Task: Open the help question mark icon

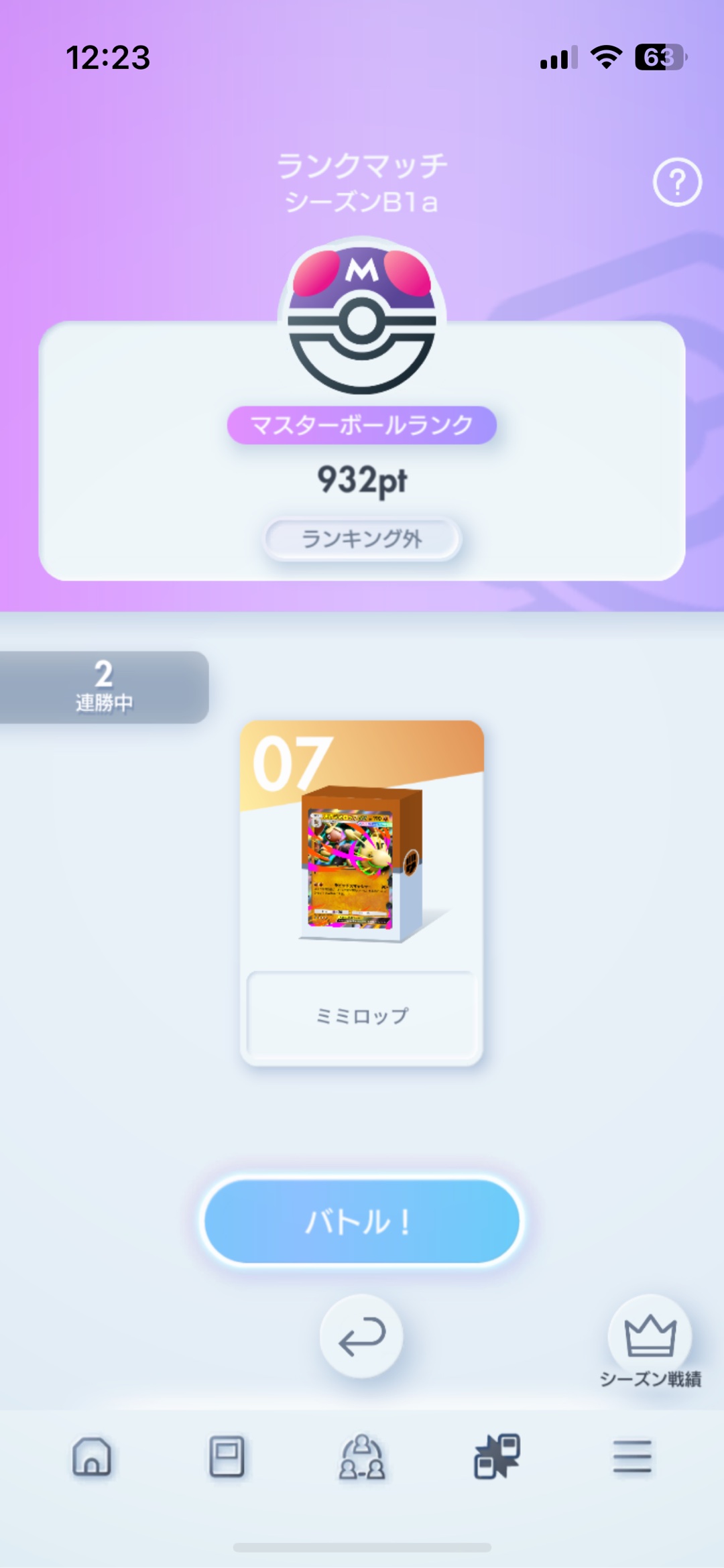Action: point(677,182)
